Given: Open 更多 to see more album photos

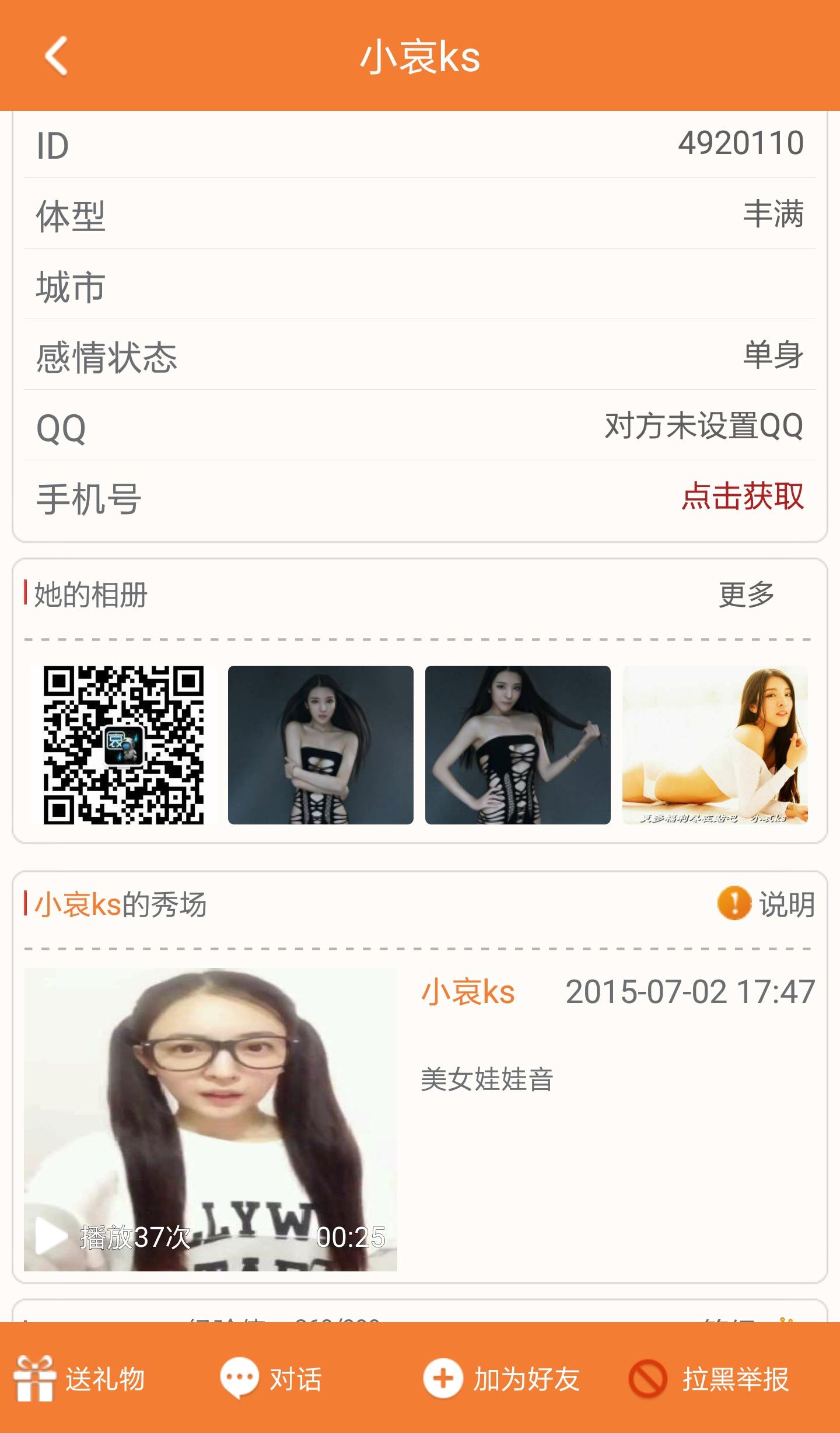Looking at the screenshot, I should (x=746, y=595).
